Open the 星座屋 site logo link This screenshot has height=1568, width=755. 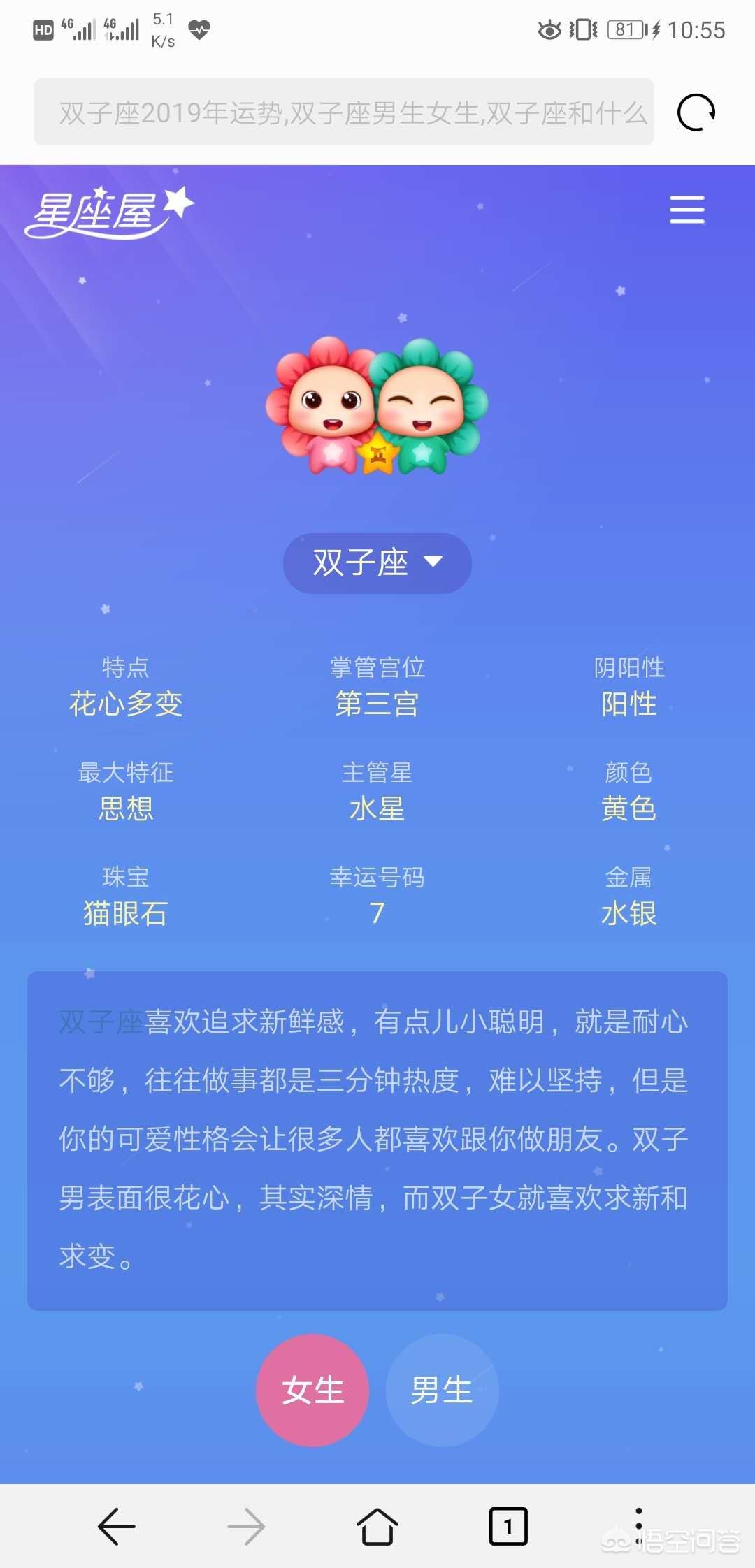point(109,212)
